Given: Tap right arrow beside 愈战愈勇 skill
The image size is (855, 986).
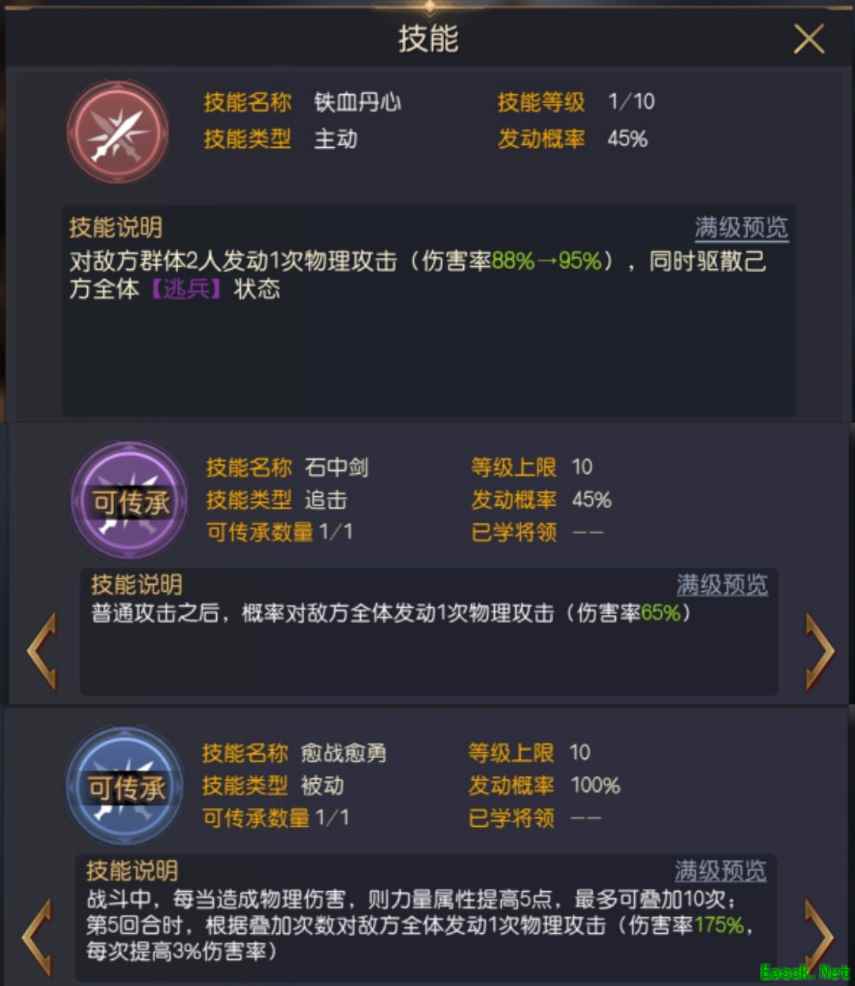Looking at the screenshot, I should pyautogui.click(x=819, y=935).
